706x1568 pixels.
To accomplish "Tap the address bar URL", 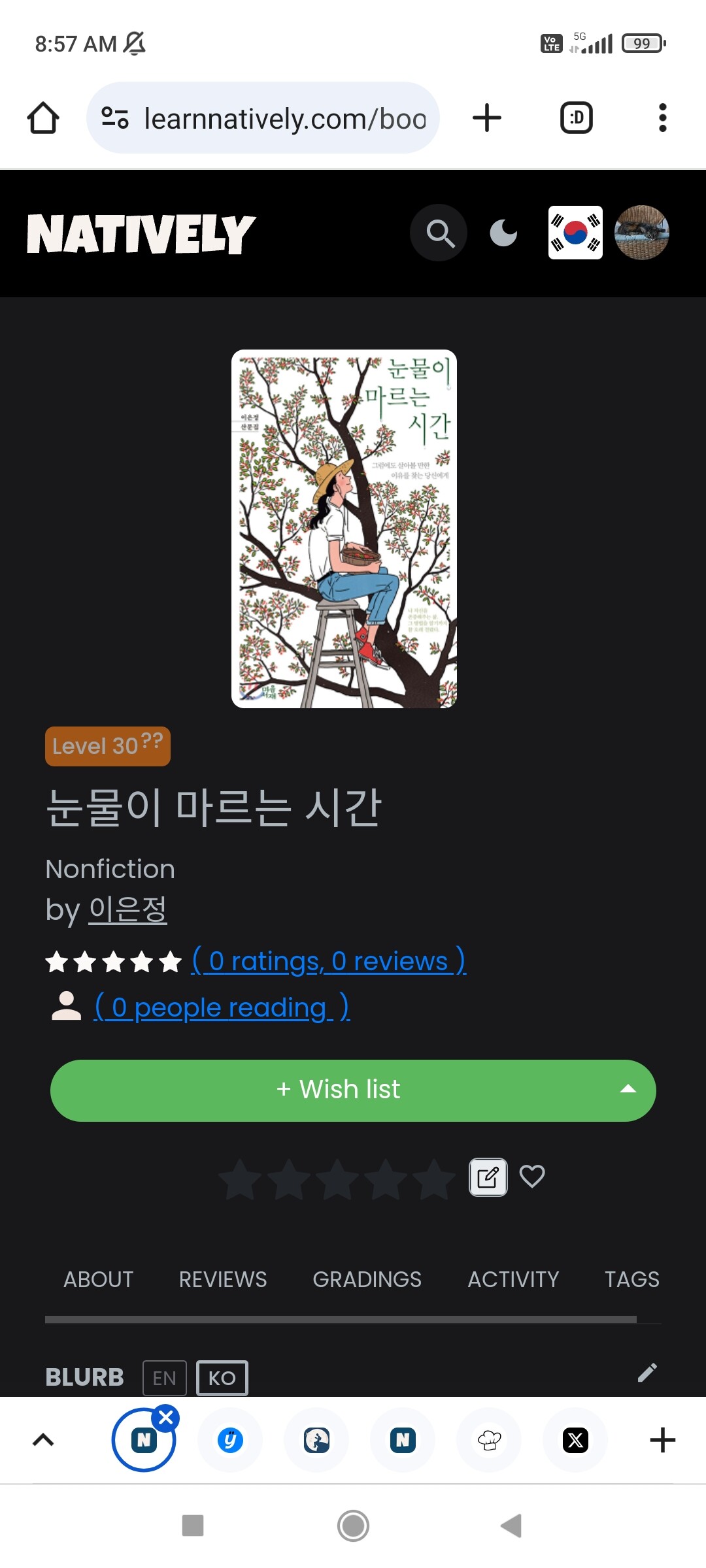I will 284,119.
